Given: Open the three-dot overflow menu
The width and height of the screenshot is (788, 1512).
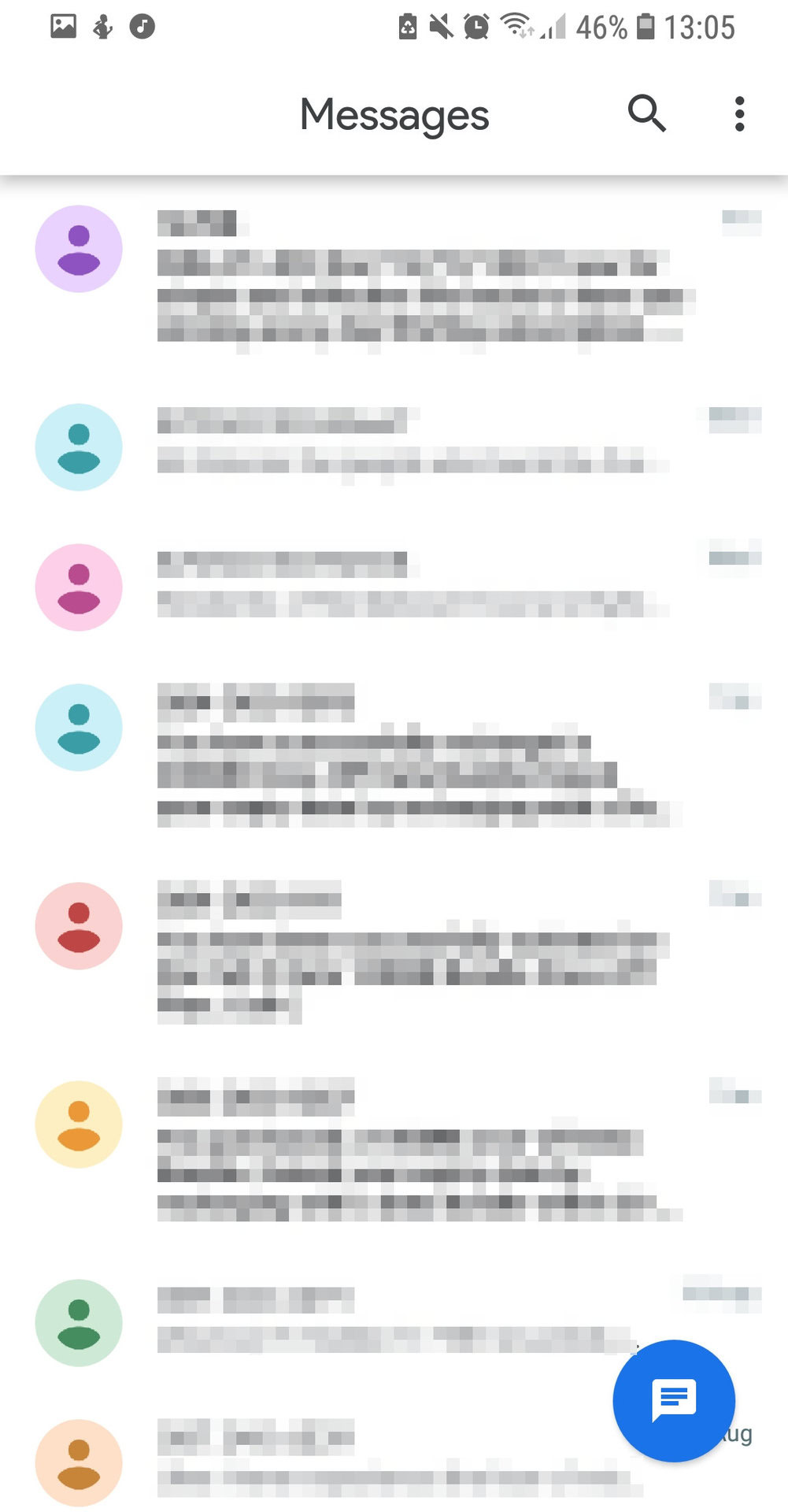Looking at the screenshot, I should point(739,114).
